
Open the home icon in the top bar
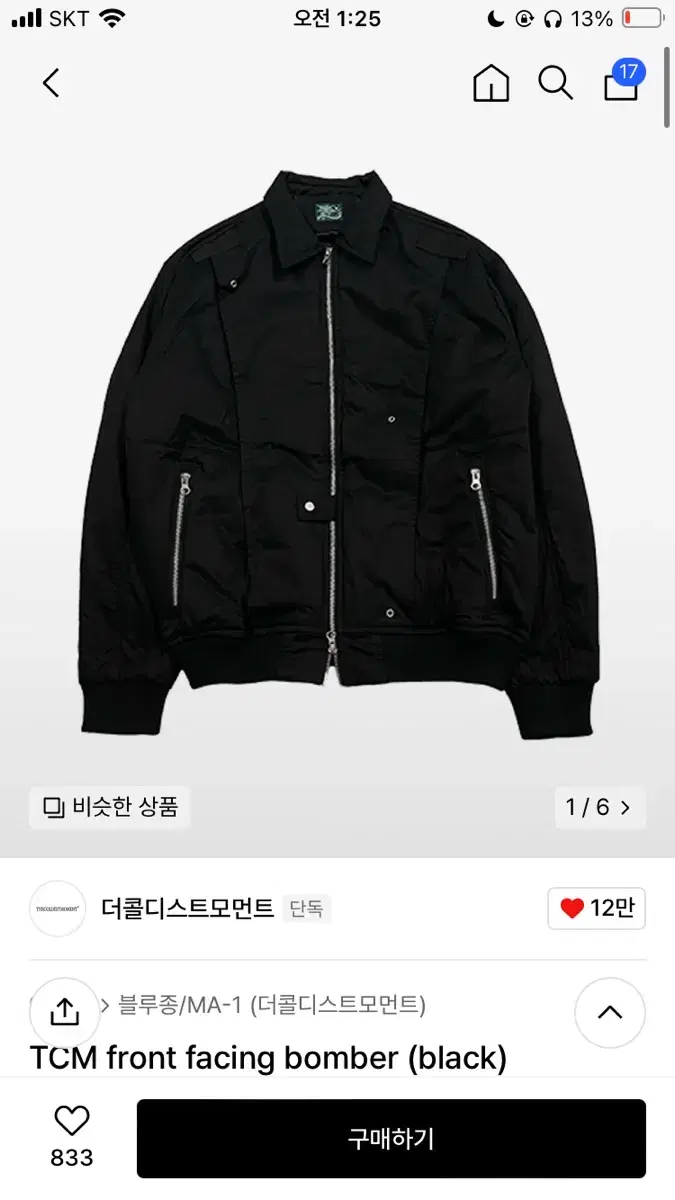pos(491,83)
